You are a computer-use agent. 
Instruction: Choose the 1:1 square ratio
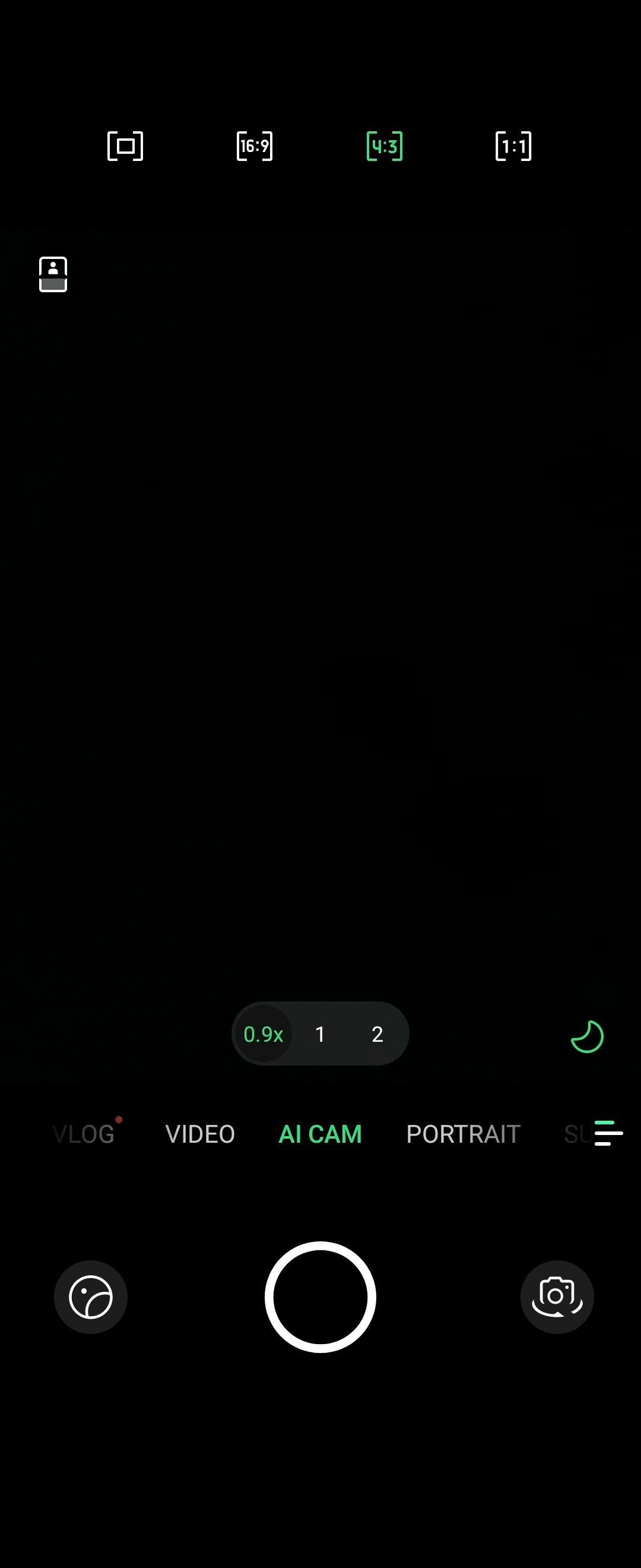(513, 146)
